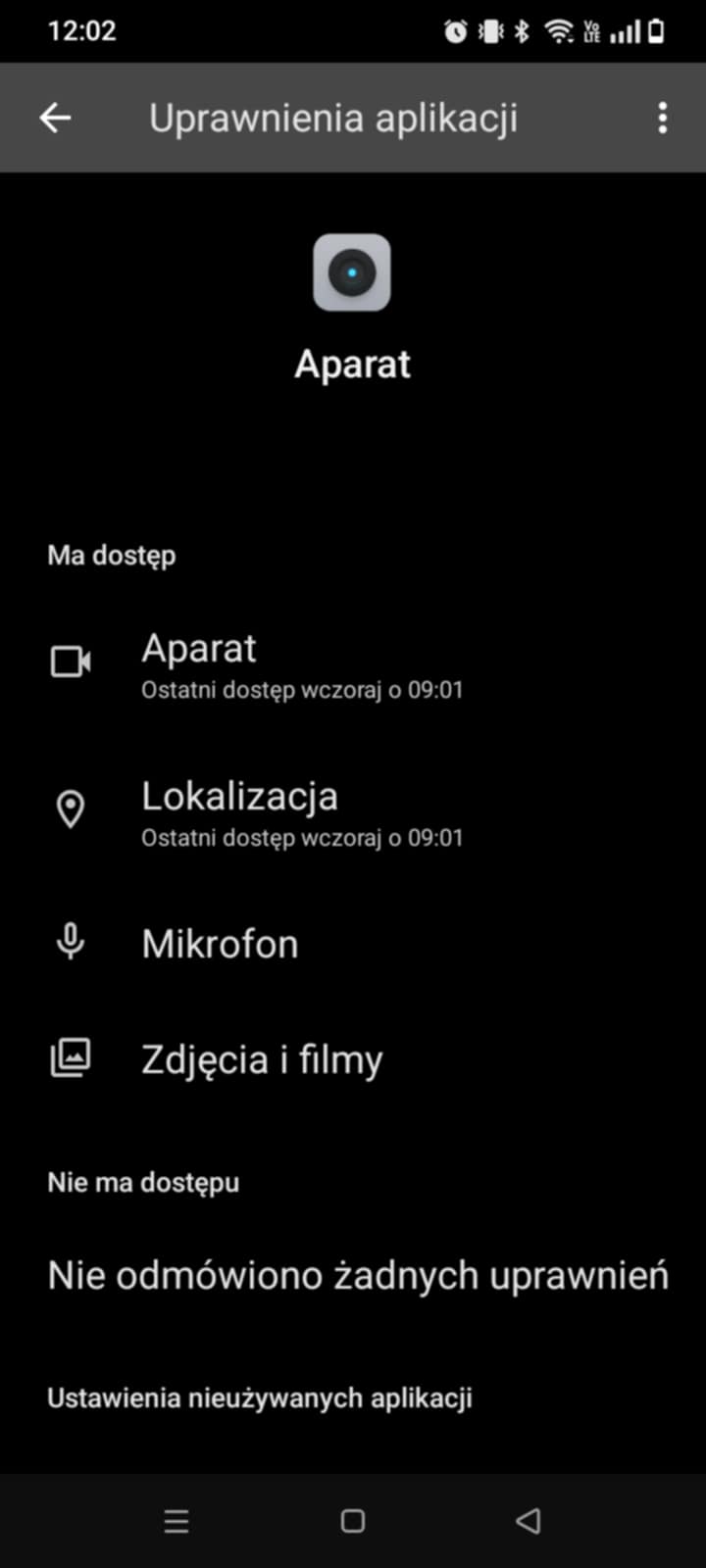Open the three-dot overflow menu
706x1568 pixels.
663,118
